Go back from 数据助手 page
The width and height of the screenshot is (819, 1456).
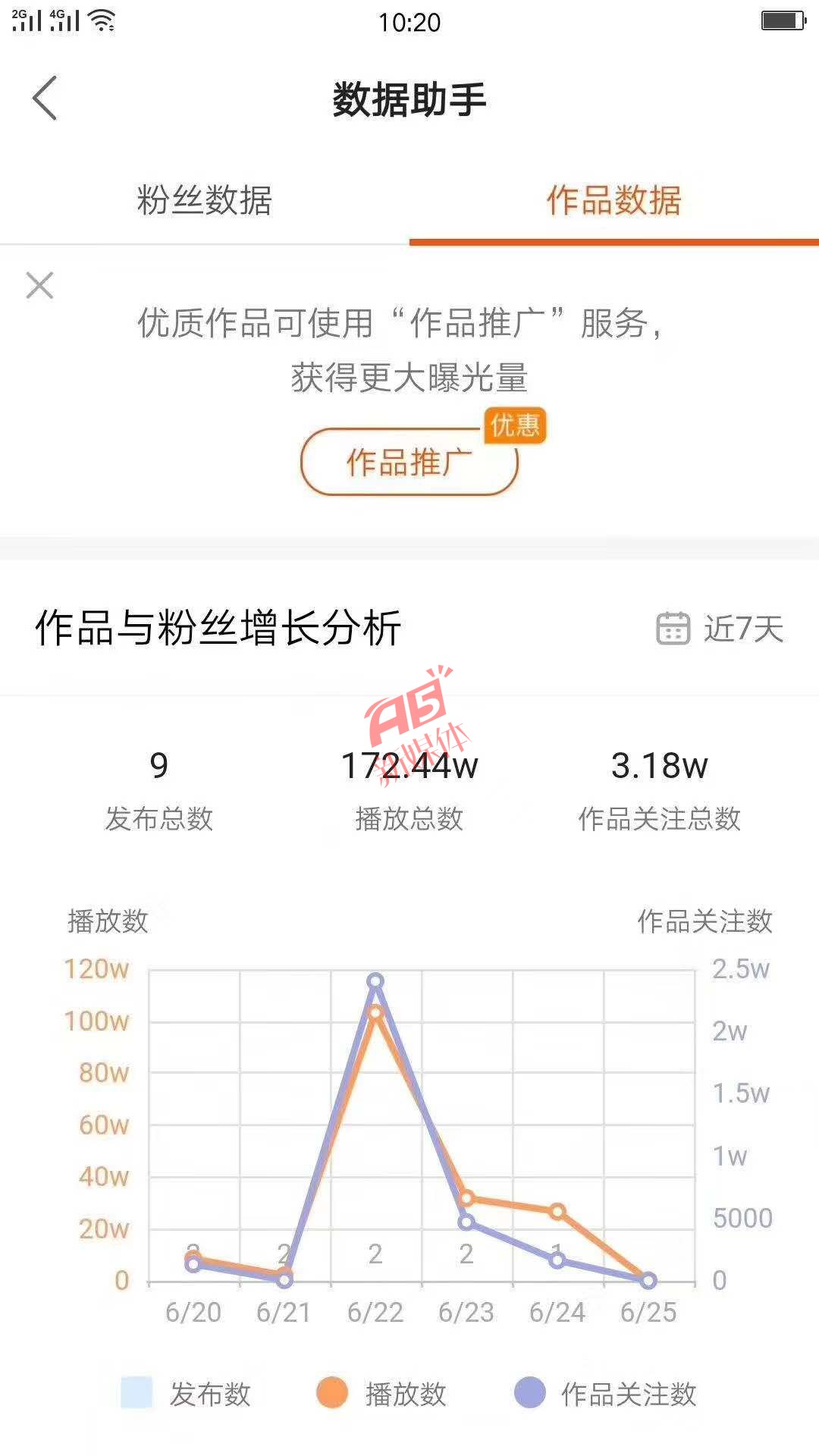click(45, 98)
